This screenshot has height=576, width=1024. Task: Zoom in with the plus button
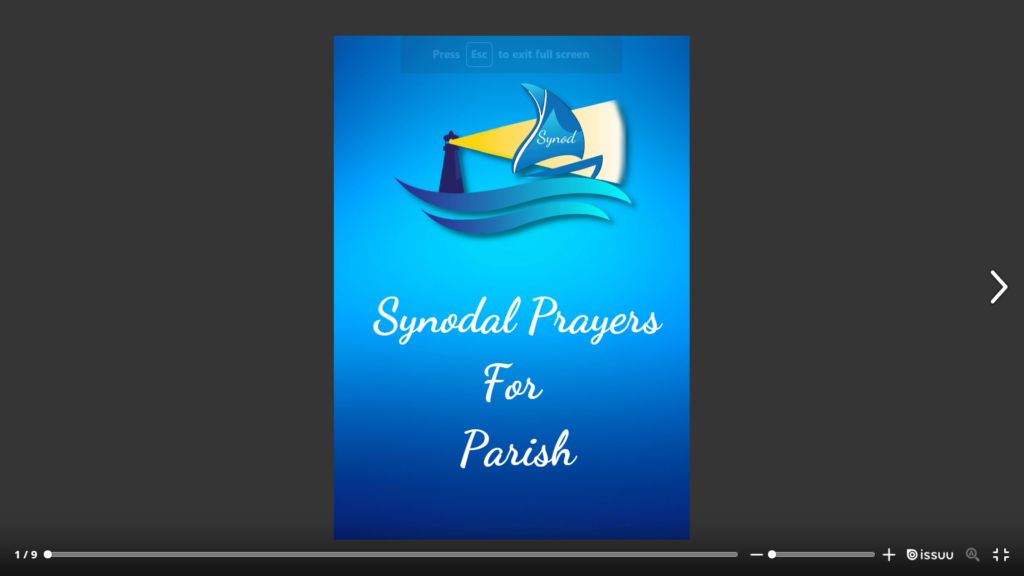click(x=888, y=554)
